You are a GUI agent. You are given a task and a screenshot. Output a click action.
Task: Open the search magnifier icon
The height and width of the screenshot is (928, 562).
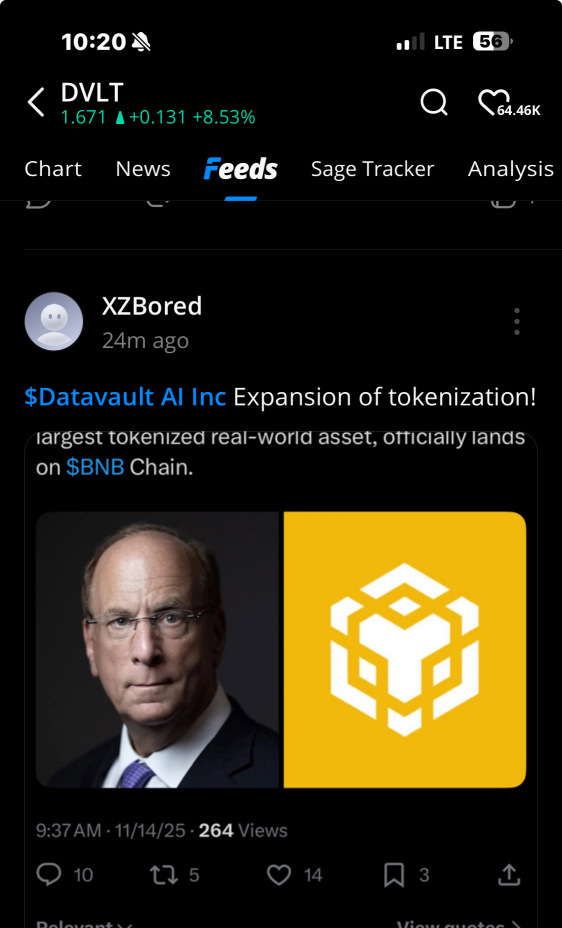434,102
